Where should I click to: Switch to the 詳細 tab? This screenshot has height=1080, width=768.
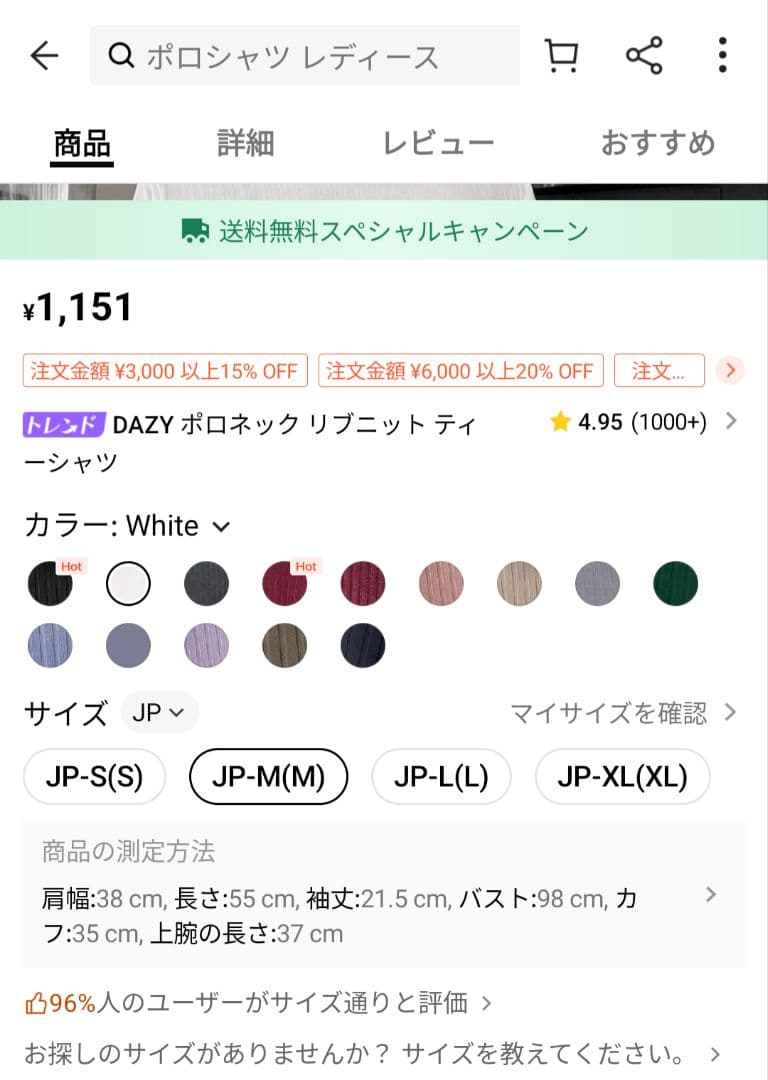[x=245, y=143]
